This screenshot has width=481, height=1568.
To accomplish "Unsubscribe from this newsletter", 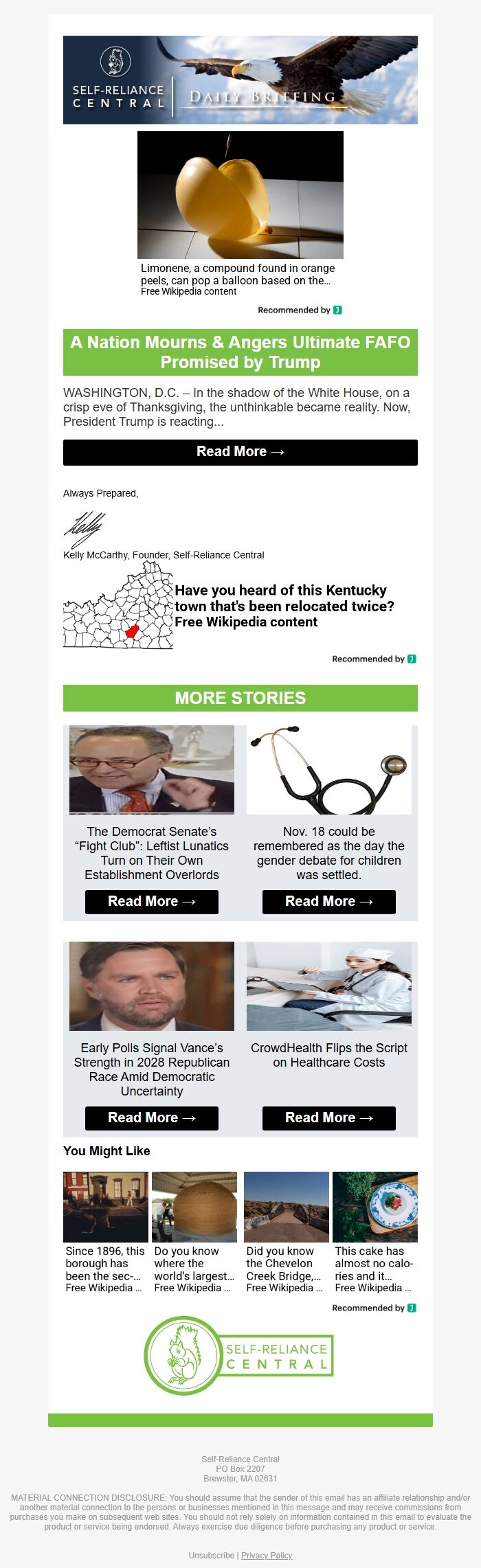I will [211, 1555].
